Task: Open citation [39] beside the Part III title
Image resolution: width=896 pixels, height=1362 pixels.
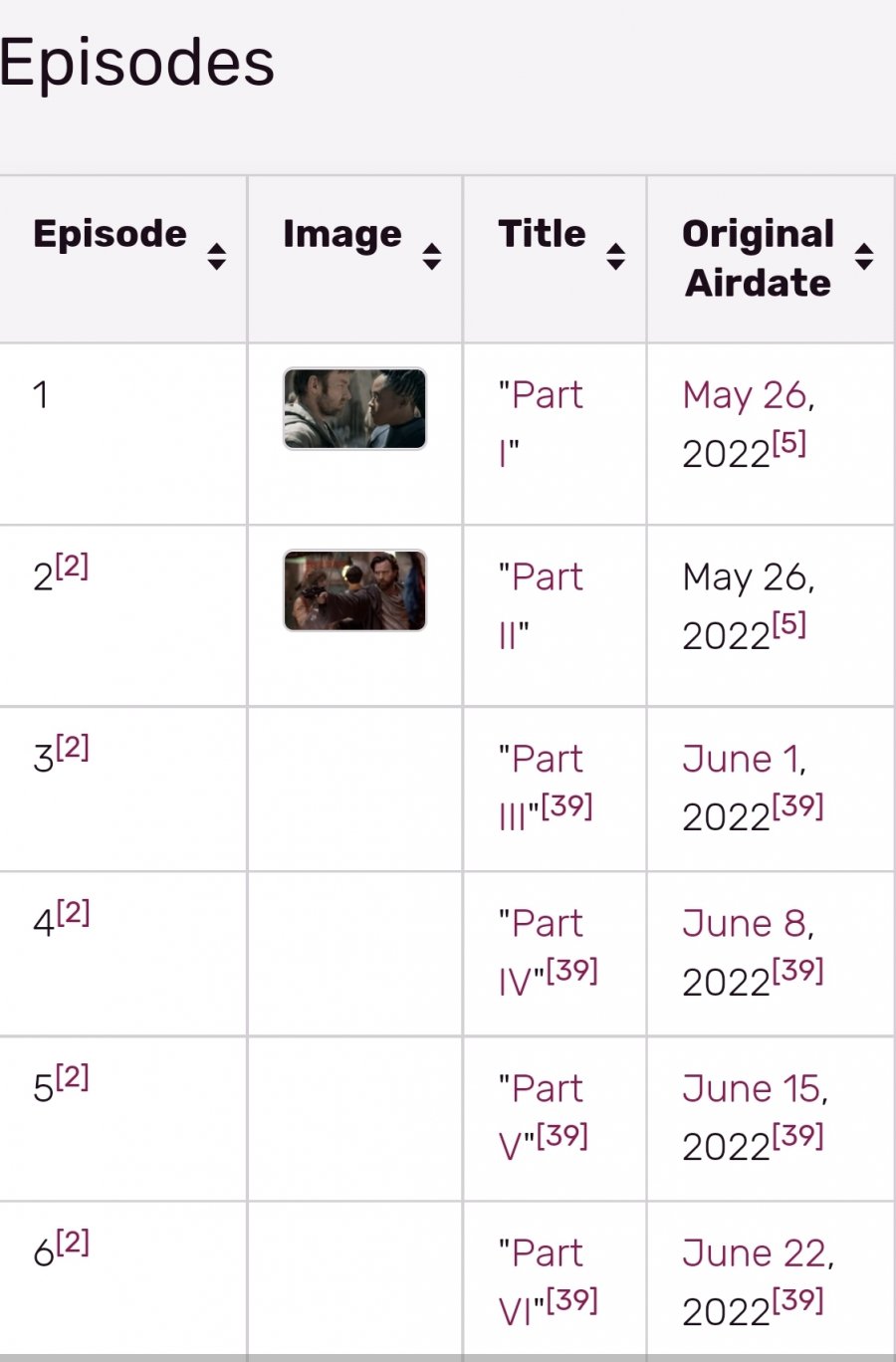Action: [x=566, y=806]
